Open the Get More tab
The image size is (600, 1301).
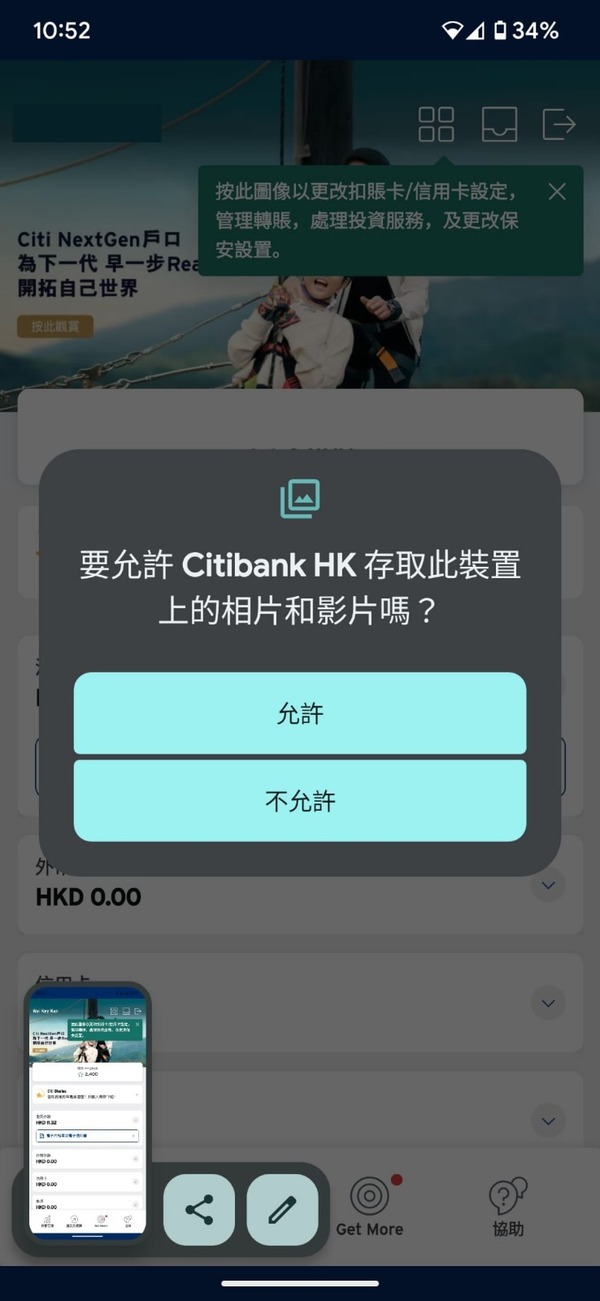pyautogui.click(x=370, y=1207)
